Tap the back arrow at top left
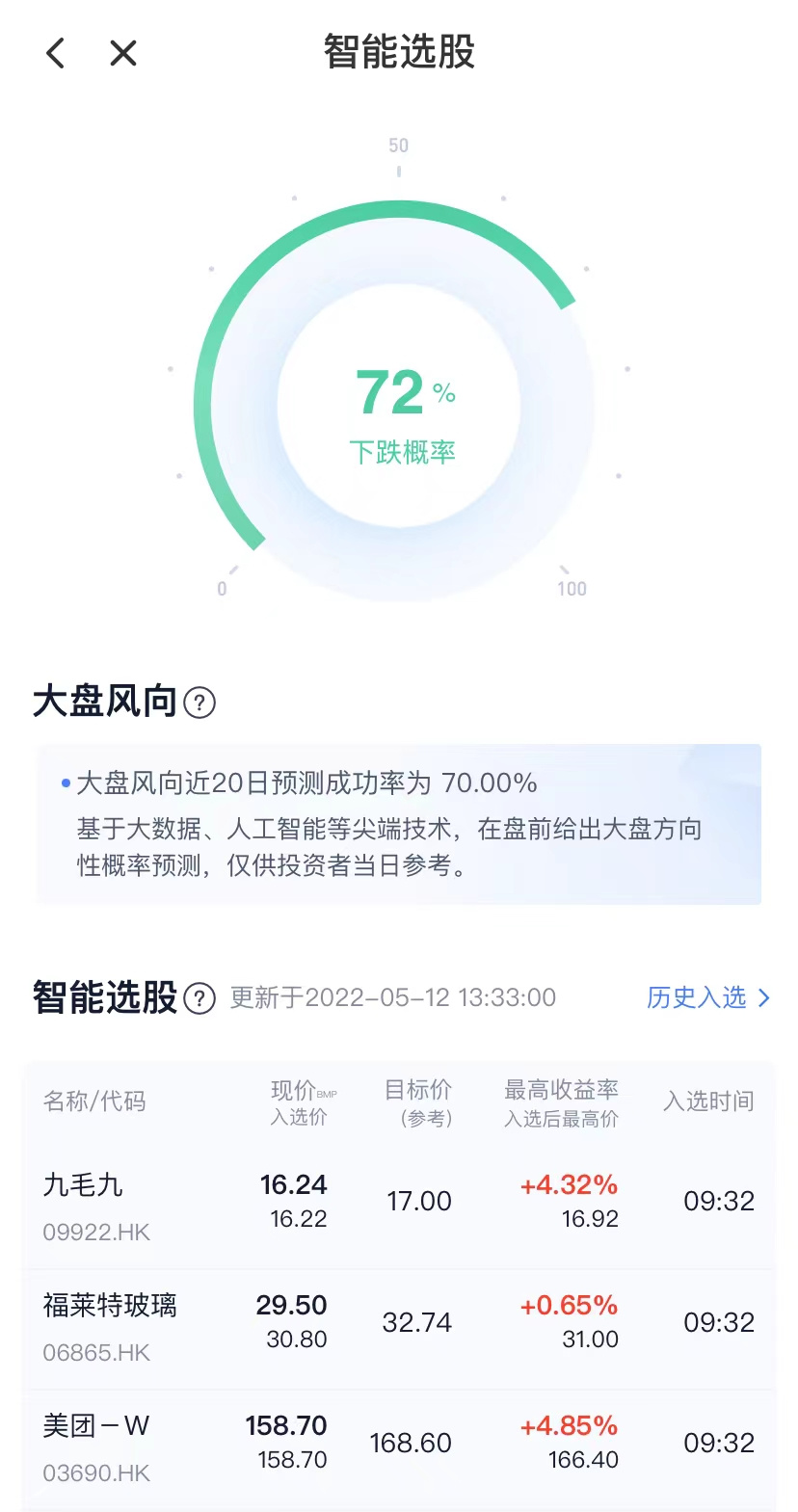 [55, 53]
